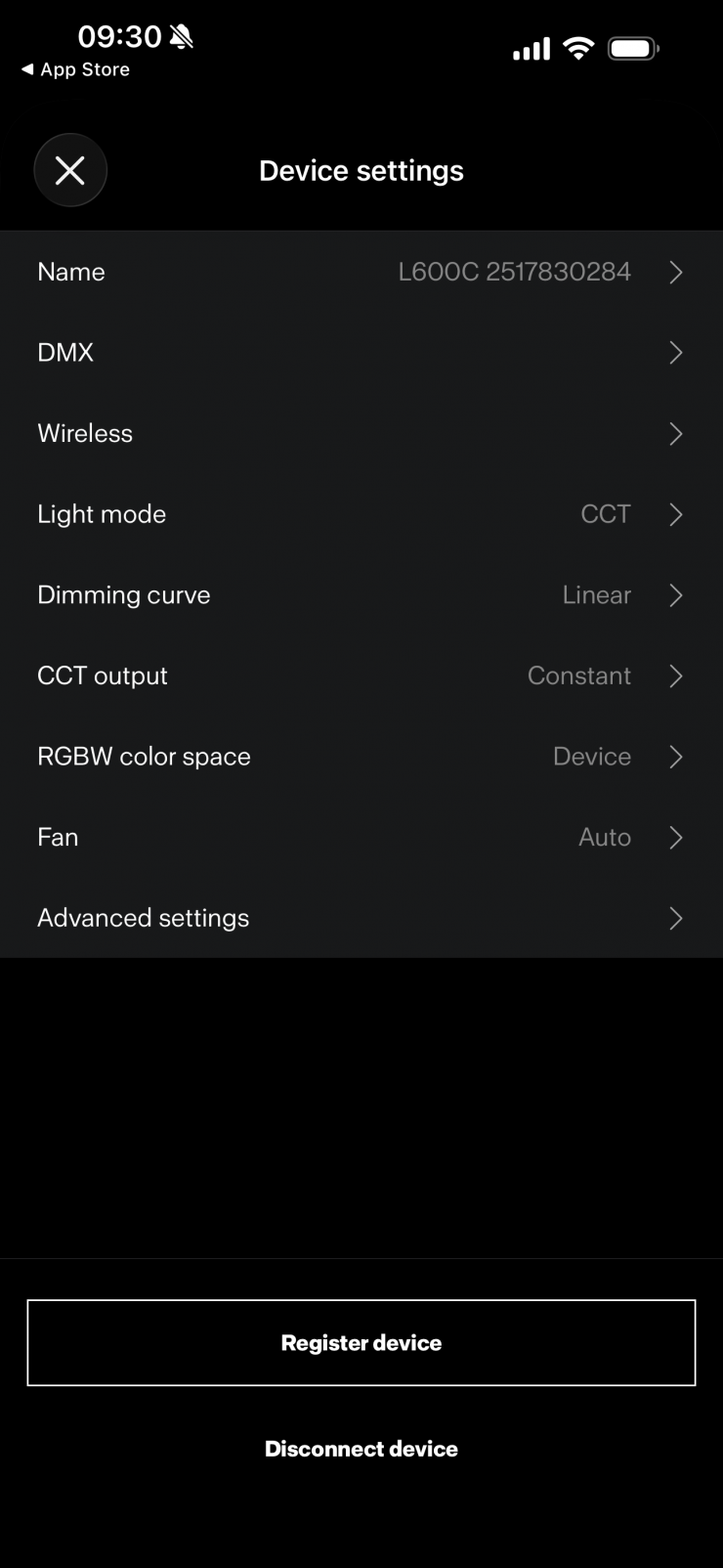Change the Light mode setting
The height and width of the screenshot is (1568, 723).
click(x=361, y=514)
